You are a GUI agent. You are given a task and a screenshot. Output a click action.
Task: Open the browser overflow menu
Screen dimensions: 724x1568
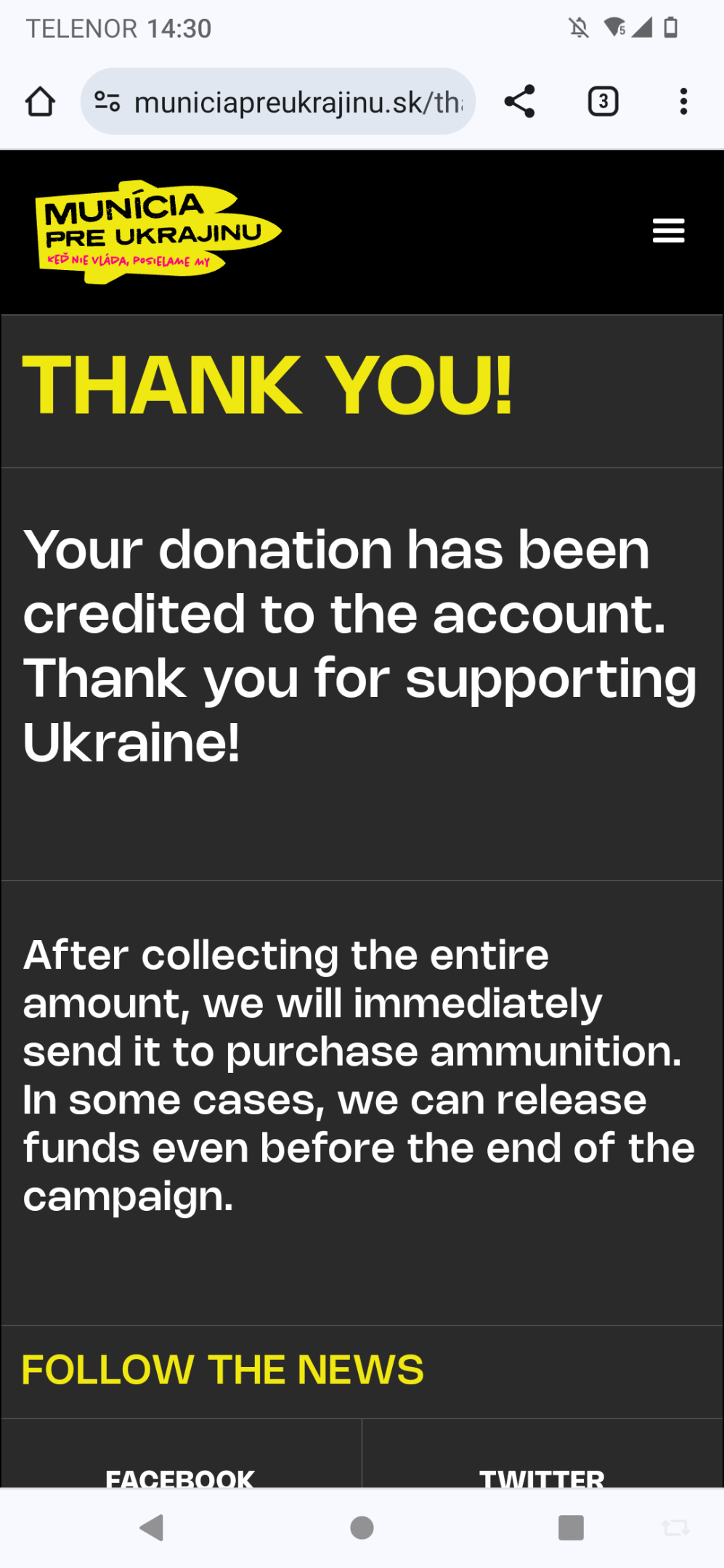pyautogui.click(x=683, y=102)
